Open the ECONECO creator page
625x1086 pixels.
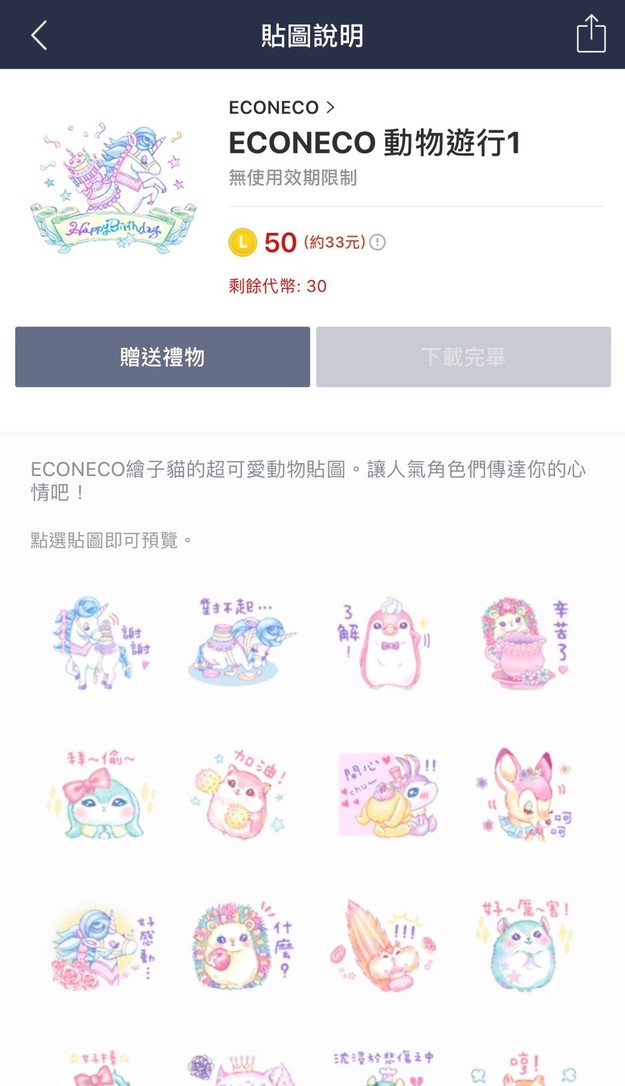click(281, 107)
